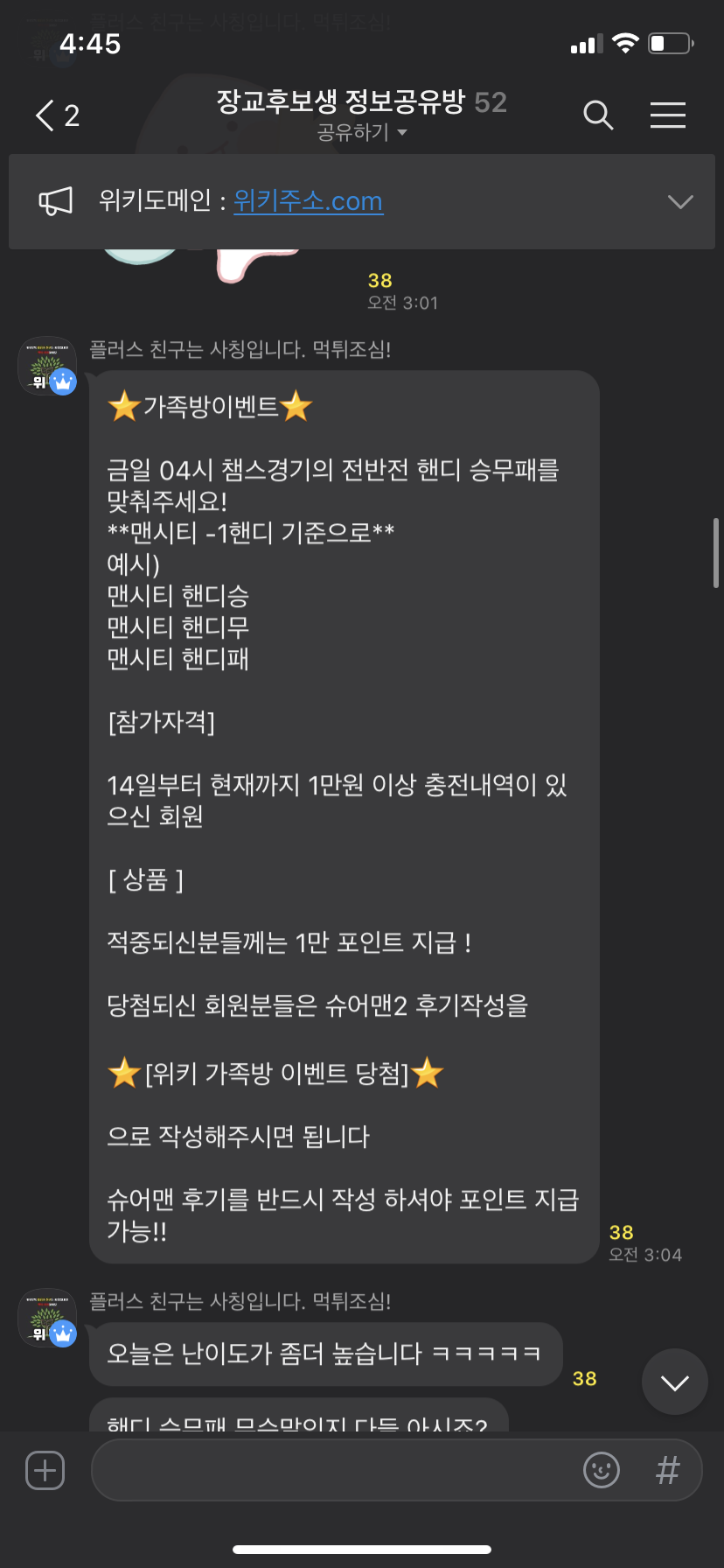Focus the message input field
The image size is (724, 1568).
click(332, 1470)
